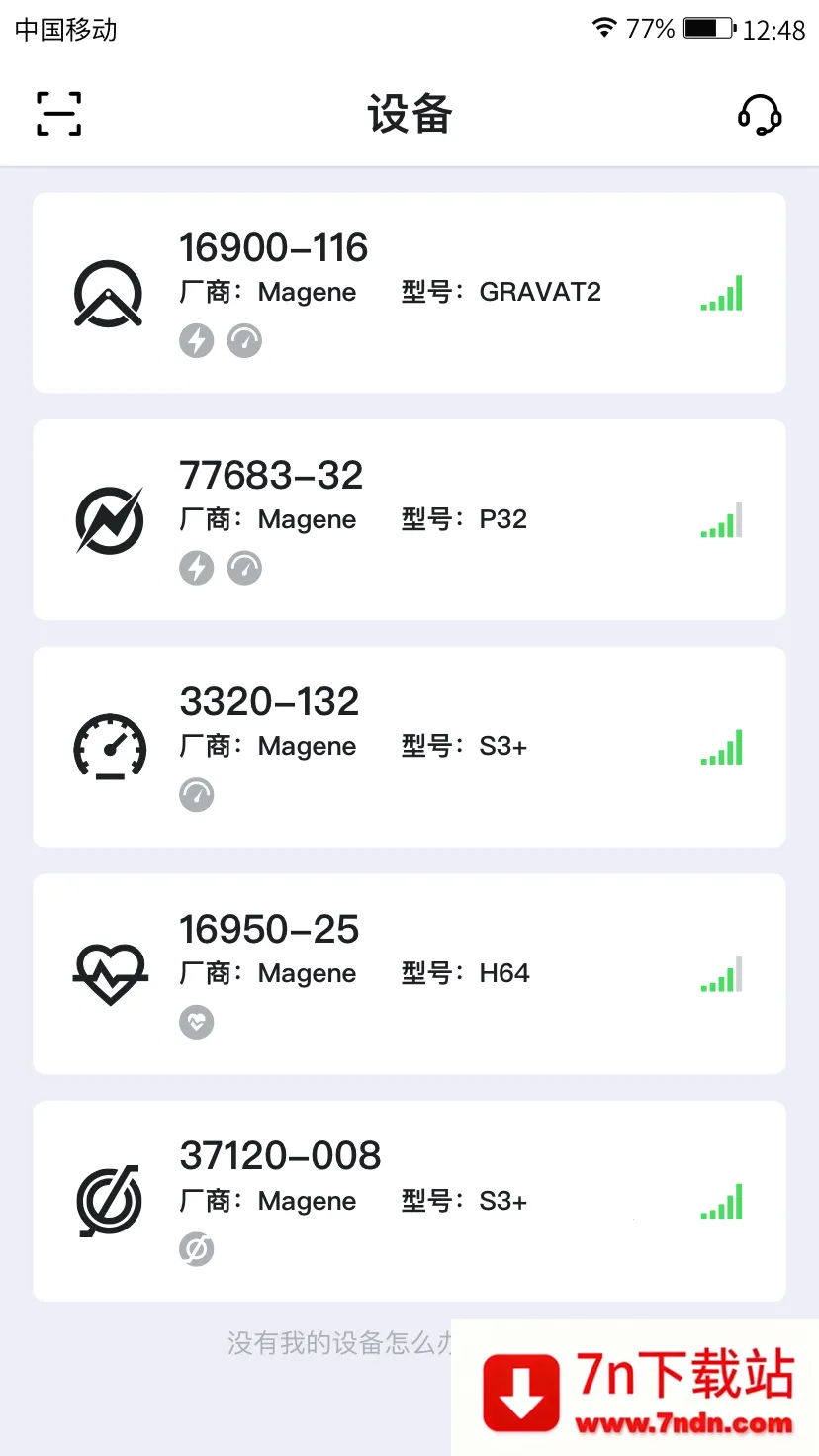This screenshot has height=1456, width=819.
Task: Tap the cadence sensor icon for 37120-008
Action: coord(109,1201)
